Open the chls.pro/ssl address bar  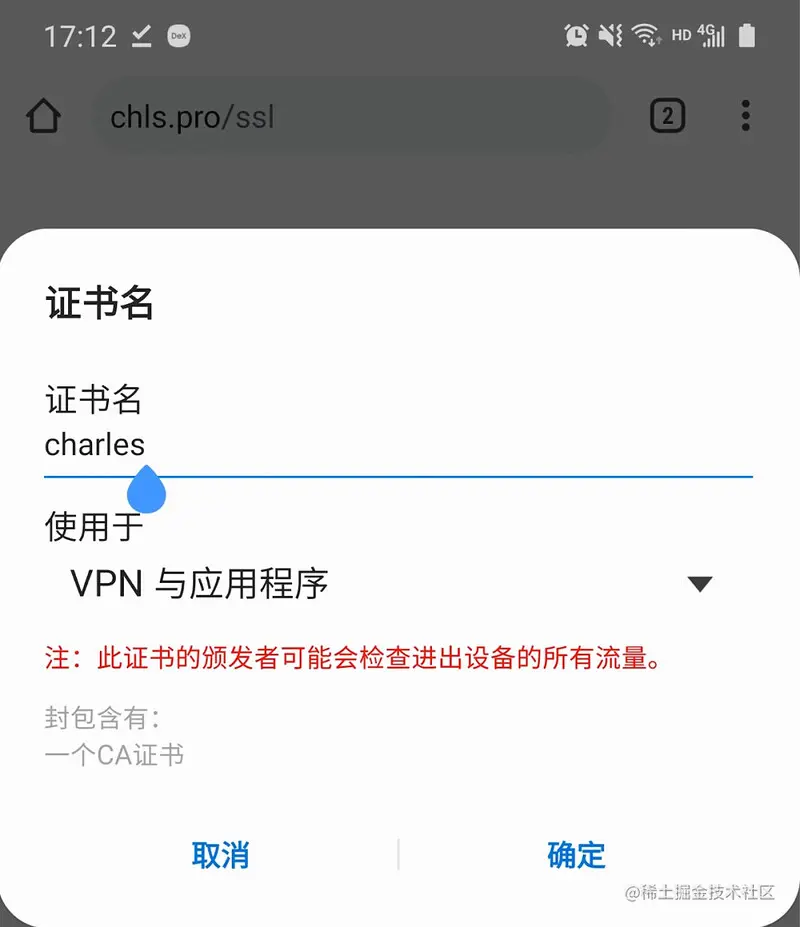tap(350, 117)
